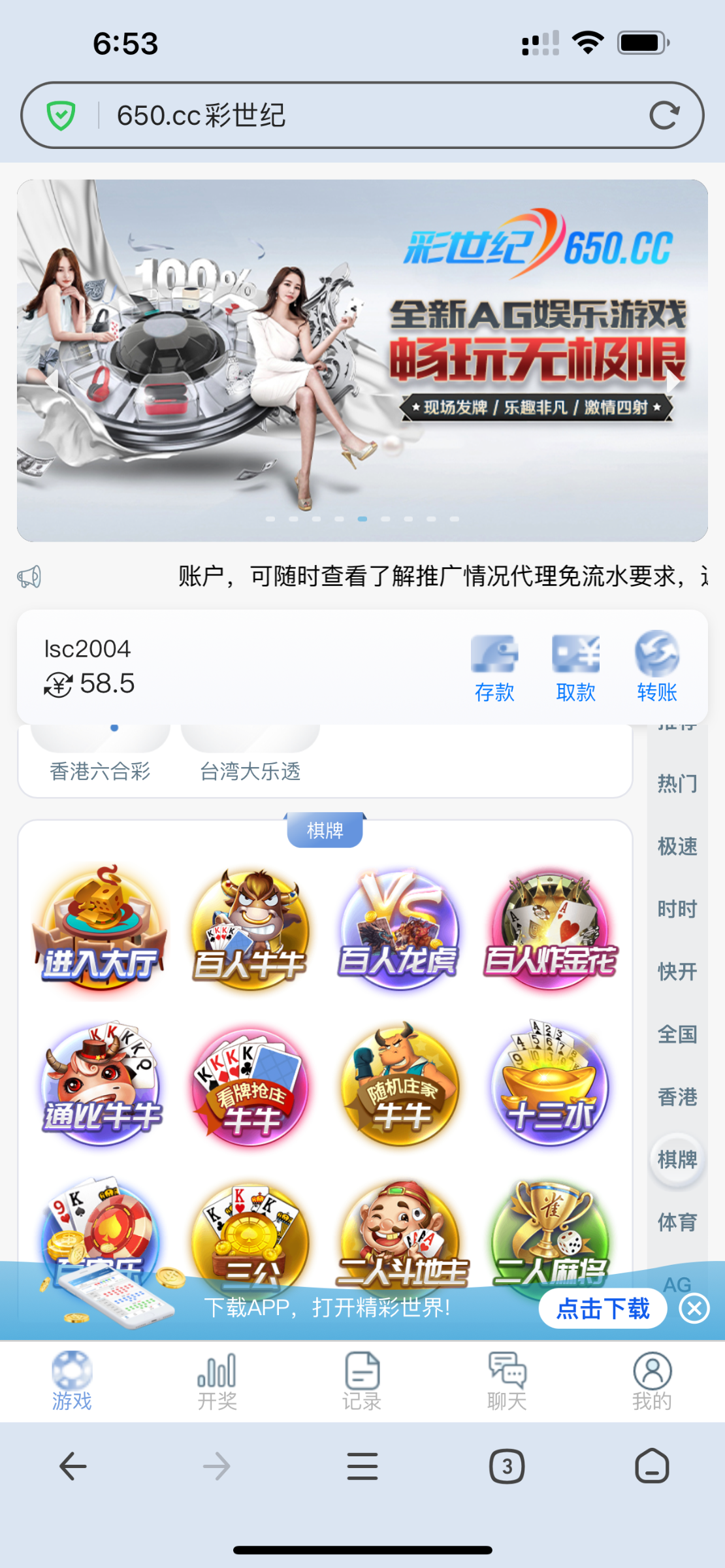Enter the 进入大厅 game lobby
Image resolution: width=725 pixels, height=1568 pixels.
[x=100, y=931]
